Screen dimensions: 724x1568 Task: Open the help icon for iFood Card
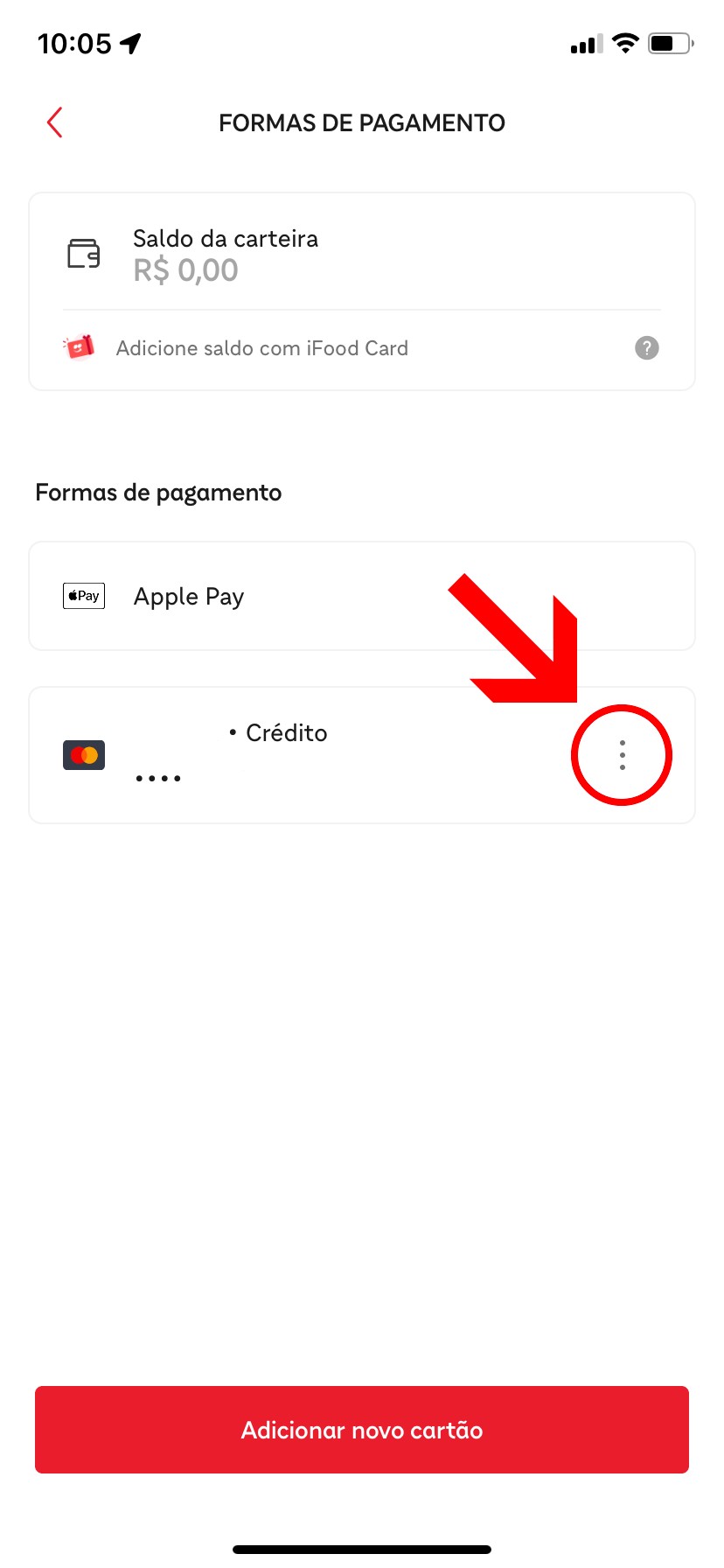[x=646, y=348]
